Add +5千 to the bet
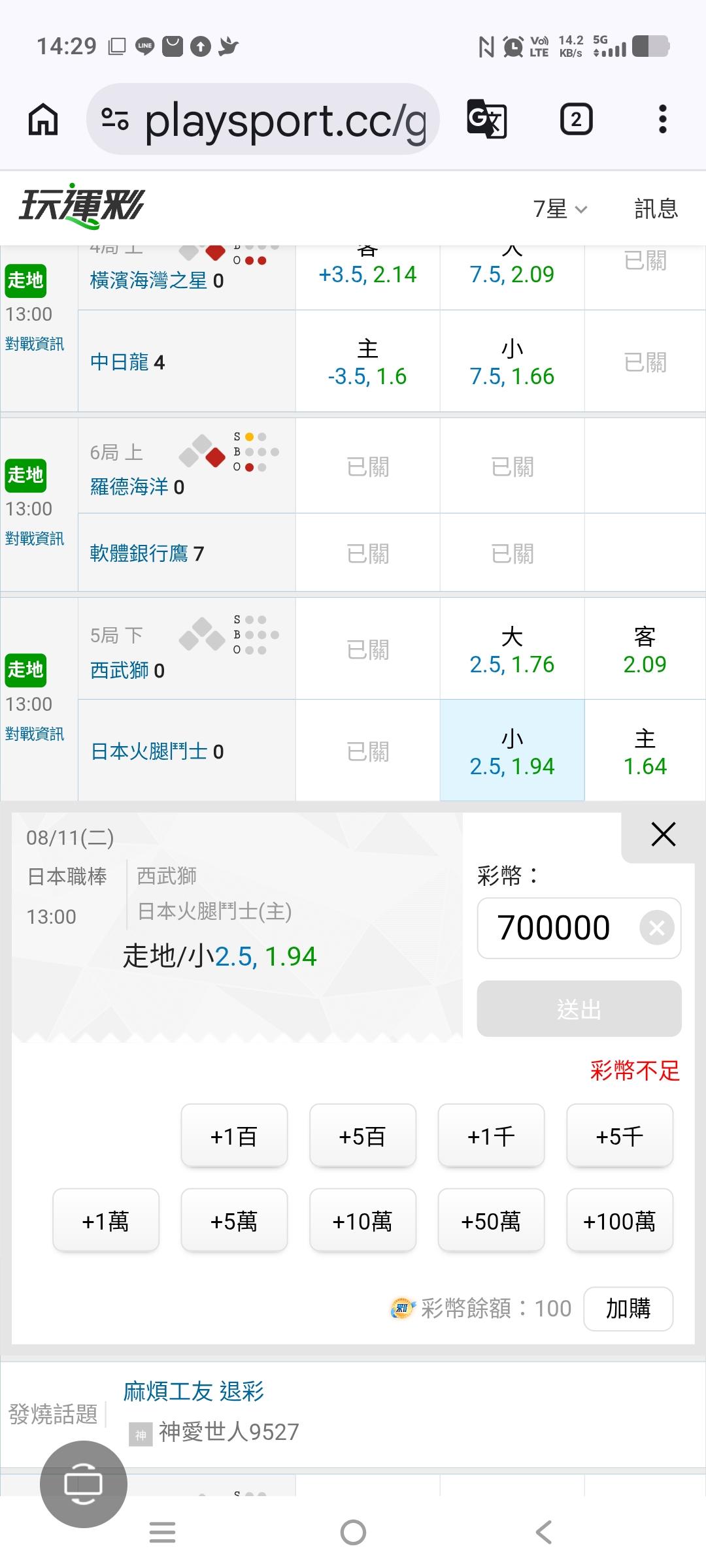 620,1136
